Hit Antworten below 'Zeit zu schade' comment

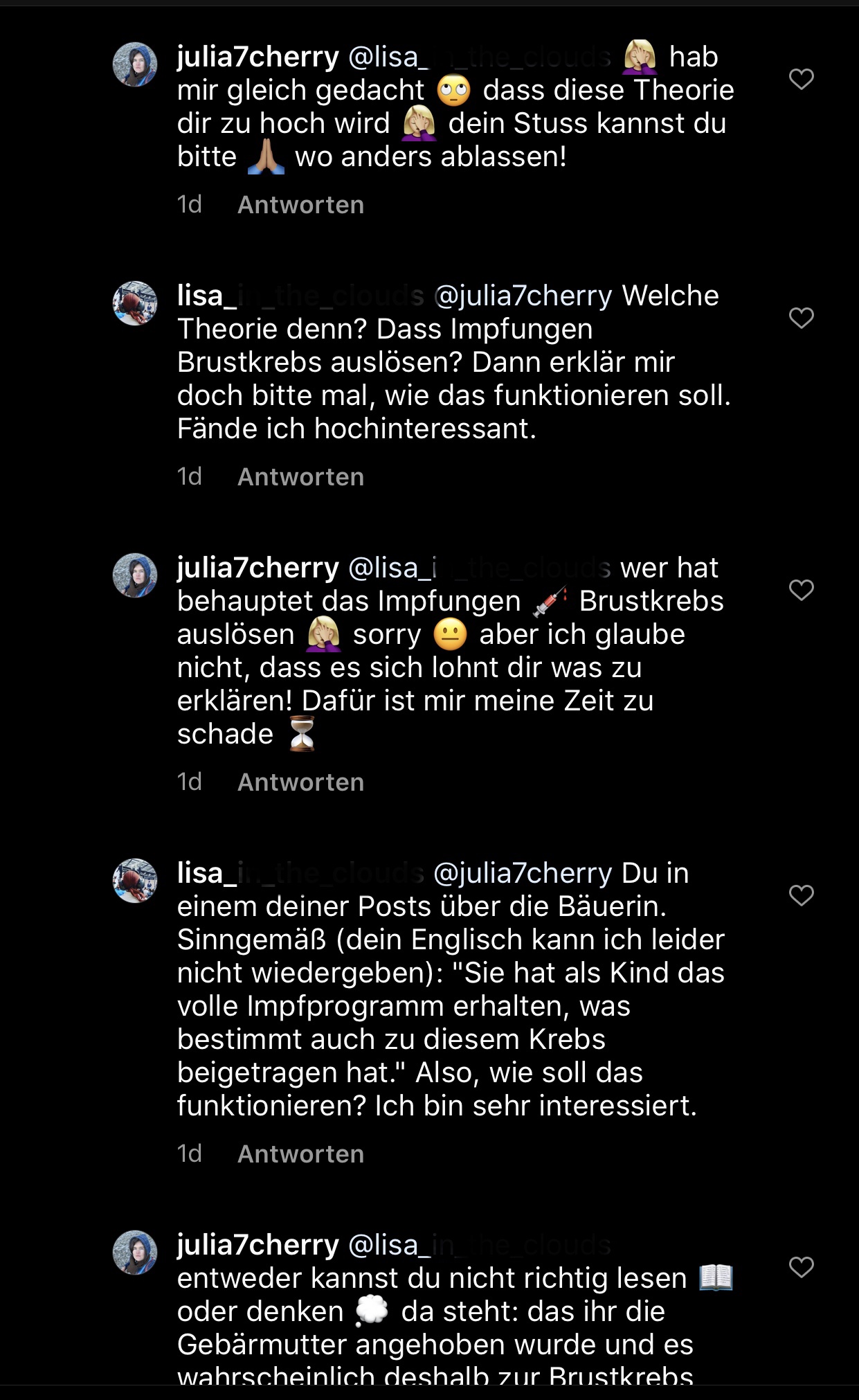tap(300, 782)
